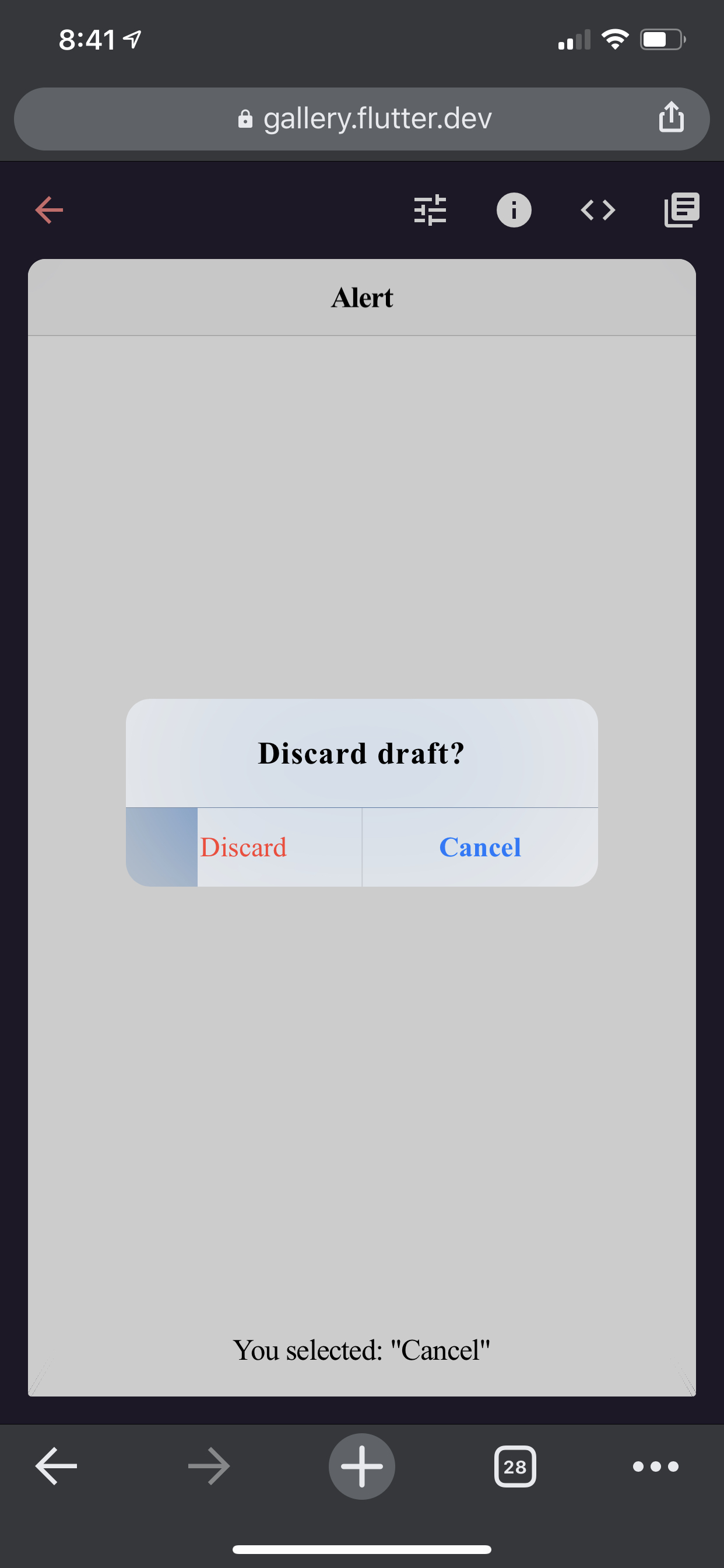Open the copy-all stacked pages icon

[x=681, y=210]
